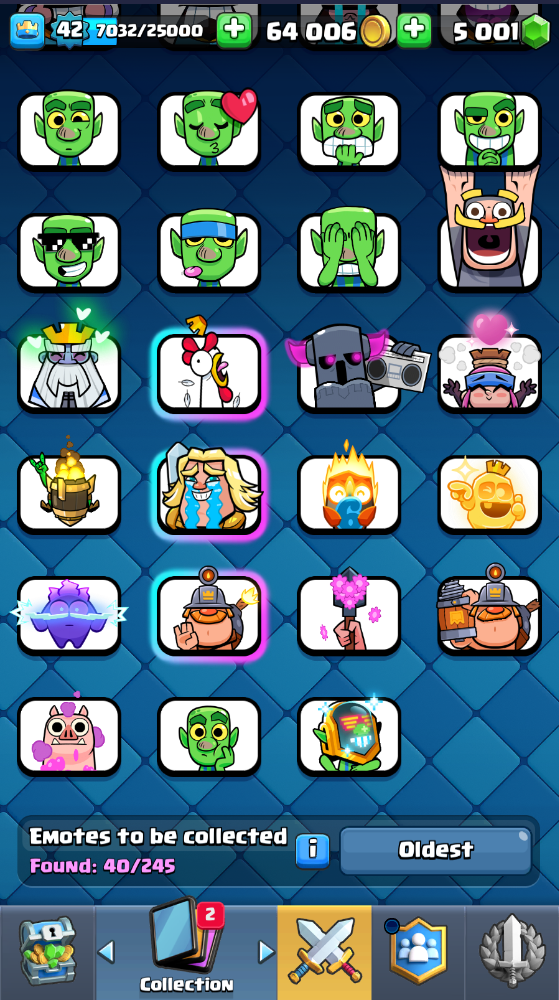Change sorting with the Oldest button

coord(436,850)
